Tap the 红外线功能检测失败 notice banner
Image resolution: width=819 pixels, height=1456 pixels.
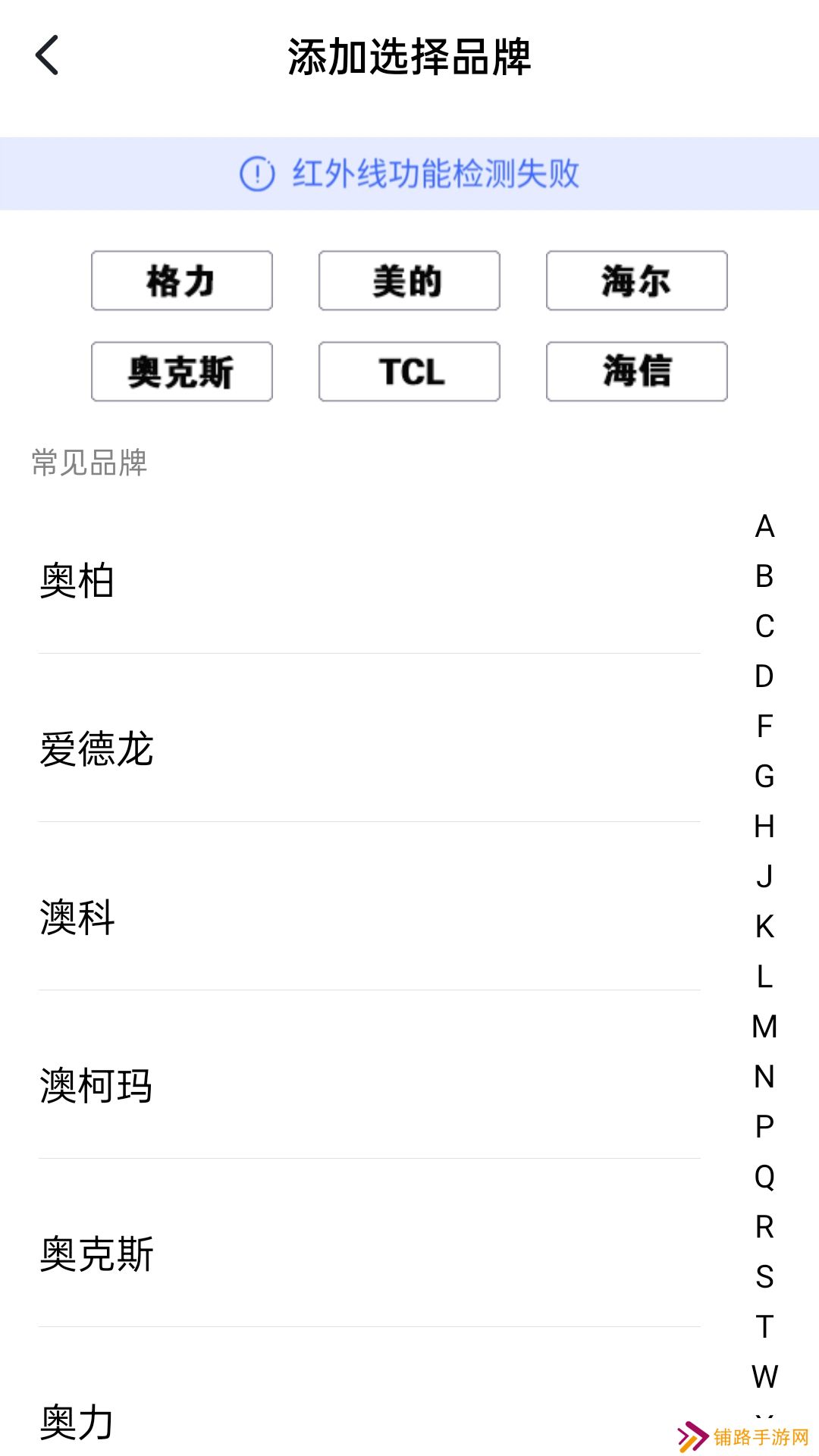tap(409, 174)
